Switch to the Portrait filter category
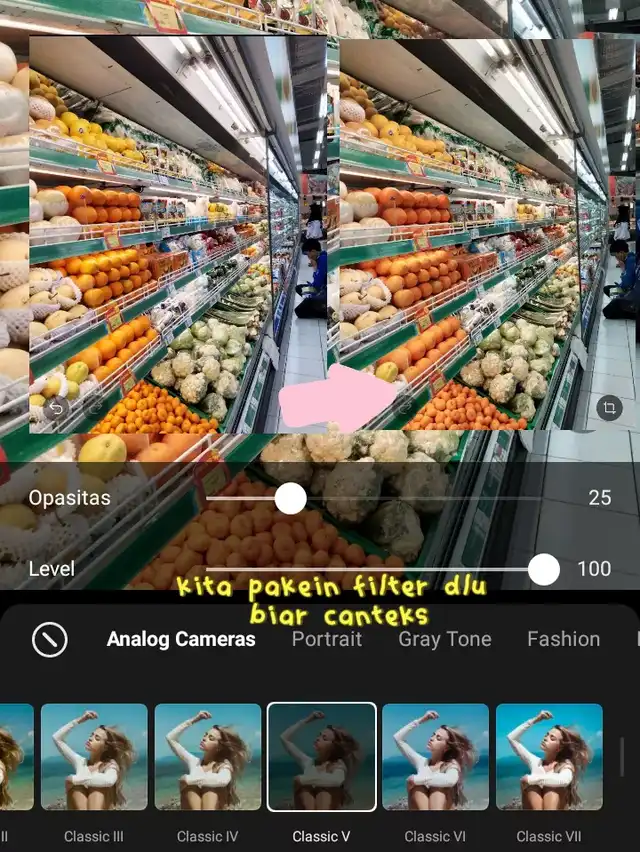The width and height of the screenshot is (640, 852). pyautogui.click(x=326, y=639)
